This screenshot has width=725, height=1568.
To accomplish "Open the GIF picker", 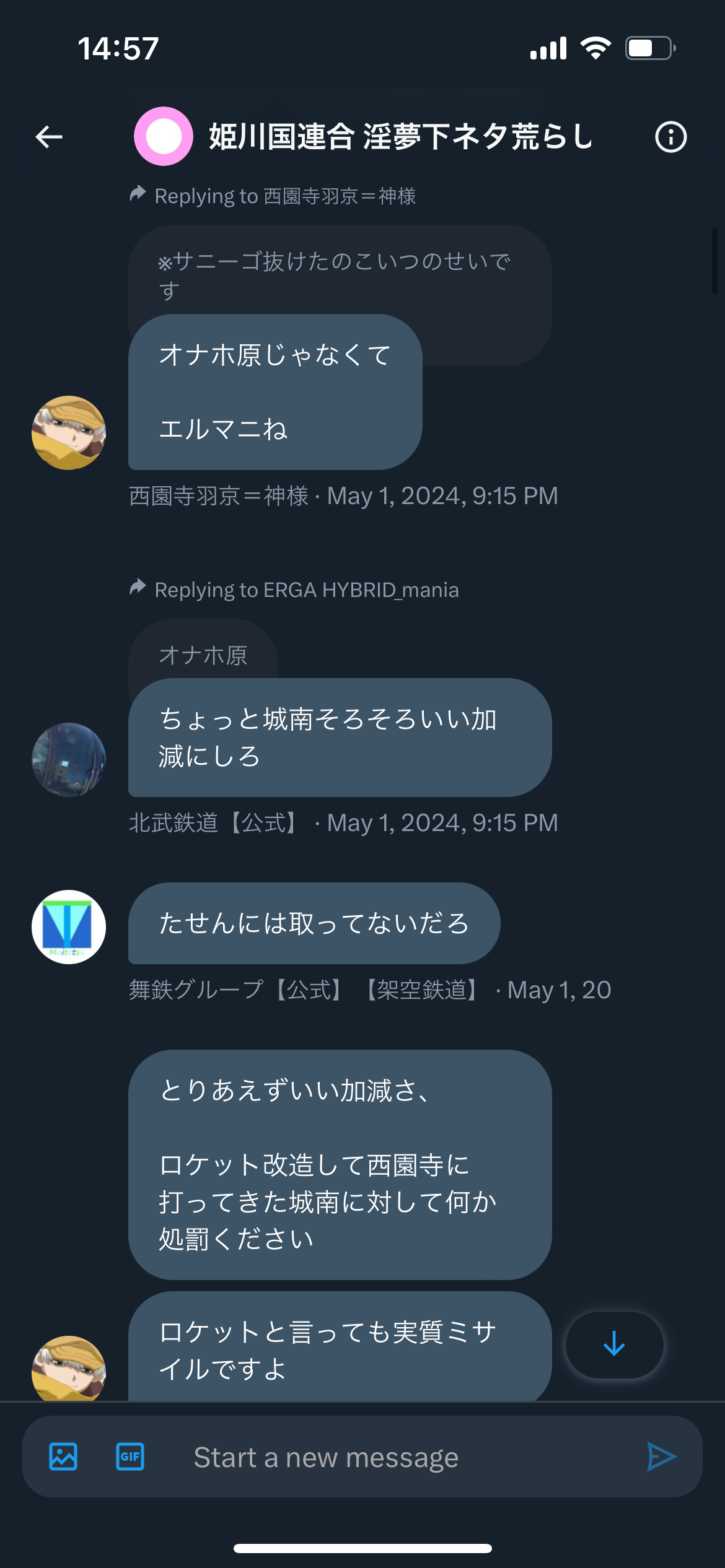I will [130, 1457].
